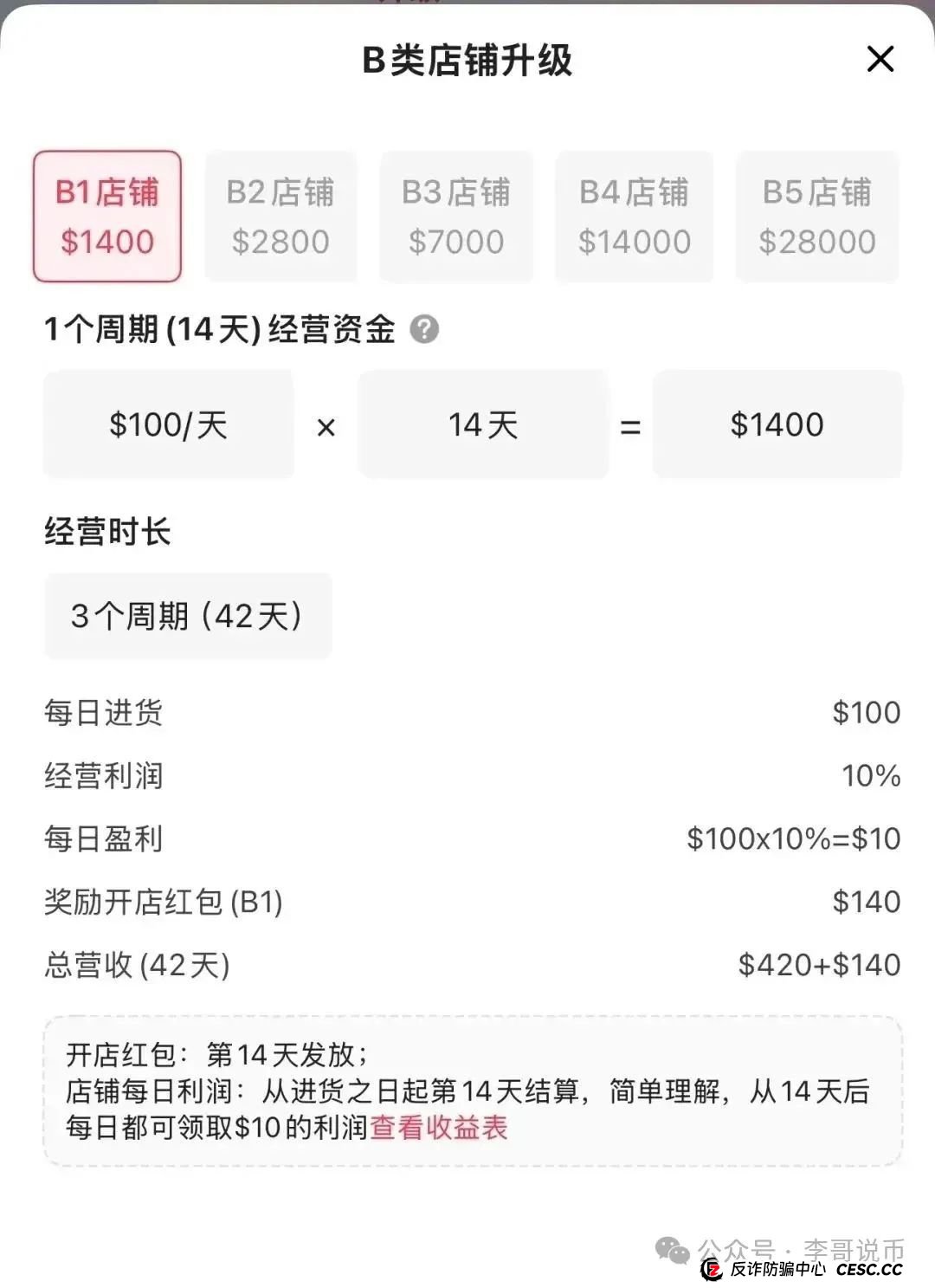Select the $1400 total result box
Screen dimensions: 935x1288
(x=777, y=424)
